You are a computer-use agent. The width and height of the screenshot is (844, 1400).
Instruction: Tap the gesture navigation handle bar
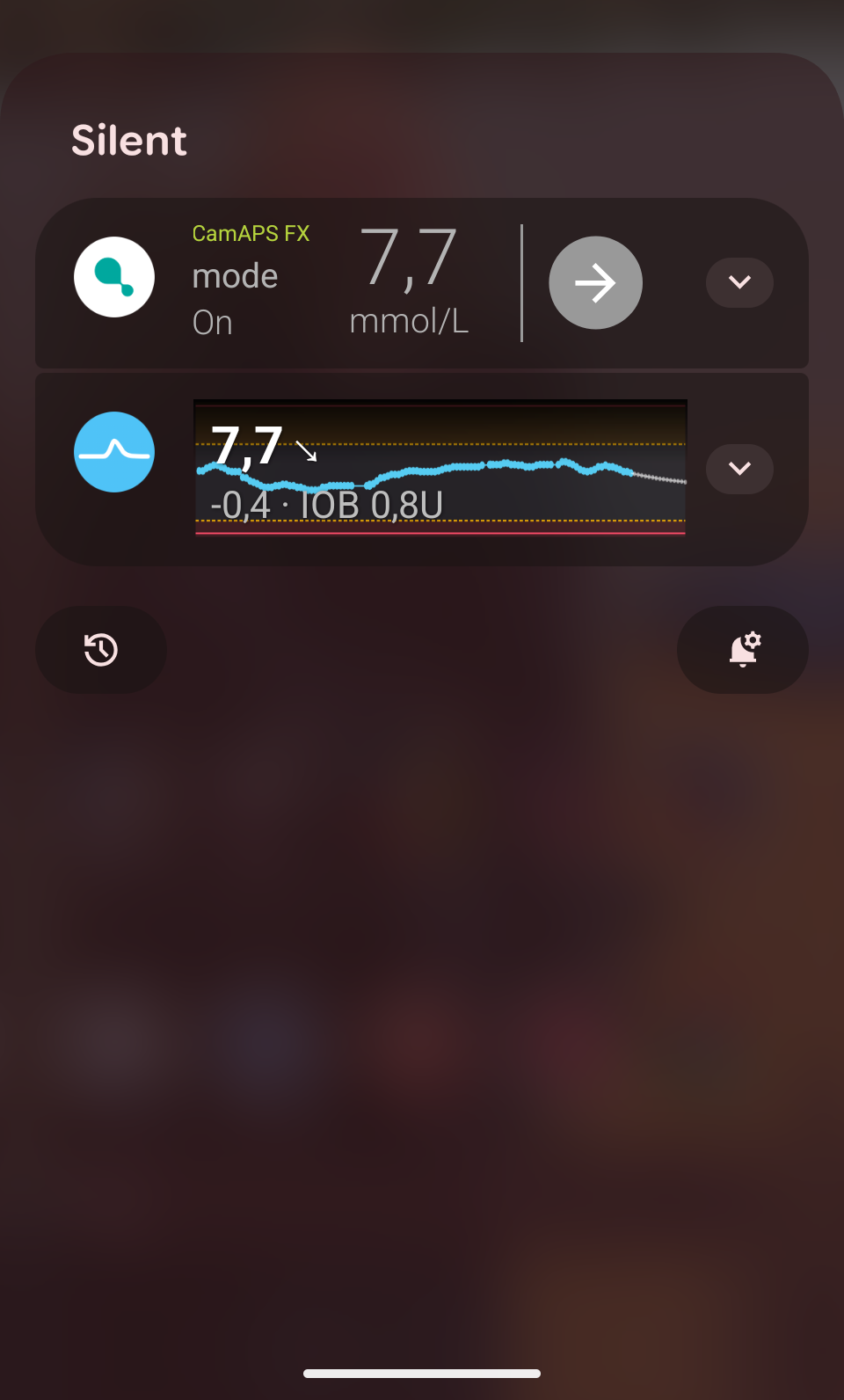[x=421, y=1373]
